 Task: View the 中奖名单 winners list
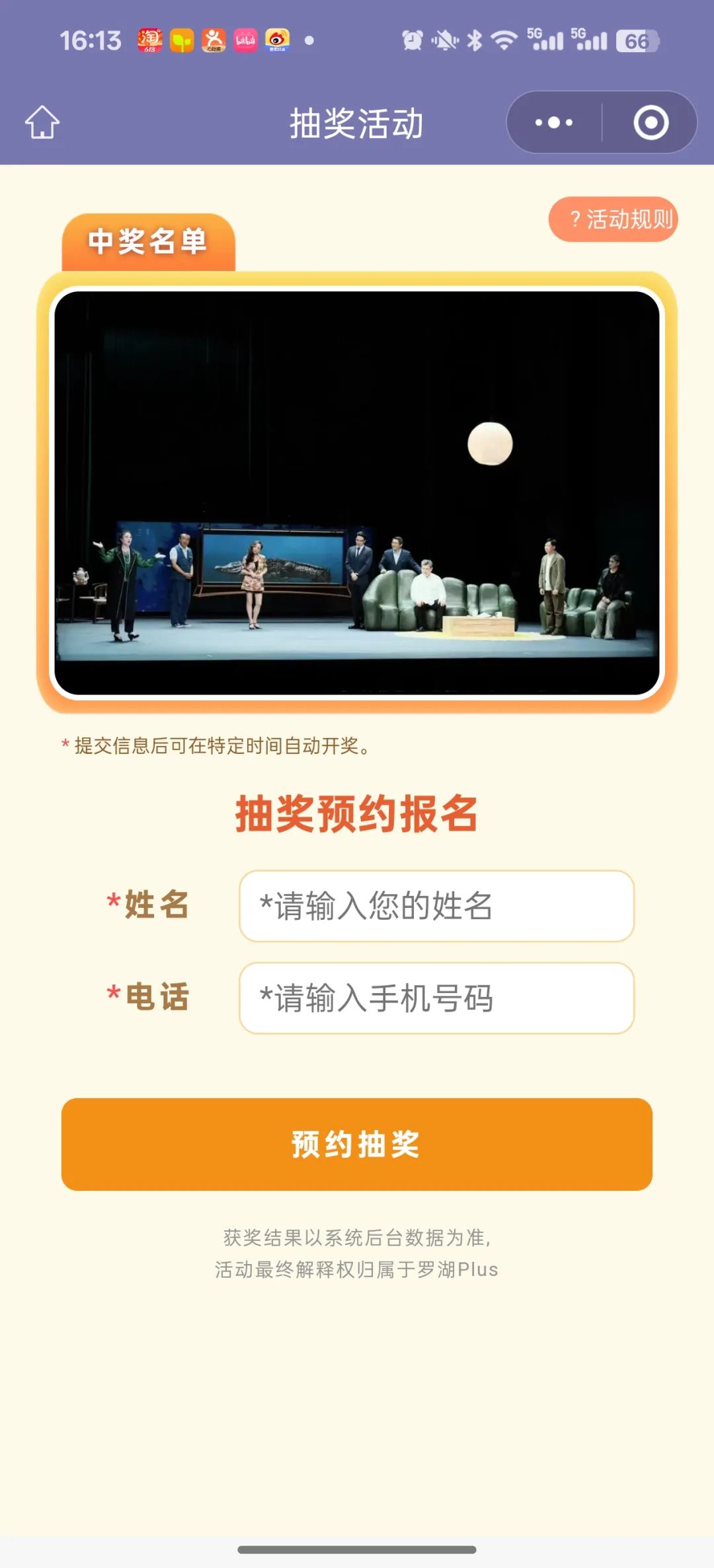pyautogui.click(x=149, y=242)
